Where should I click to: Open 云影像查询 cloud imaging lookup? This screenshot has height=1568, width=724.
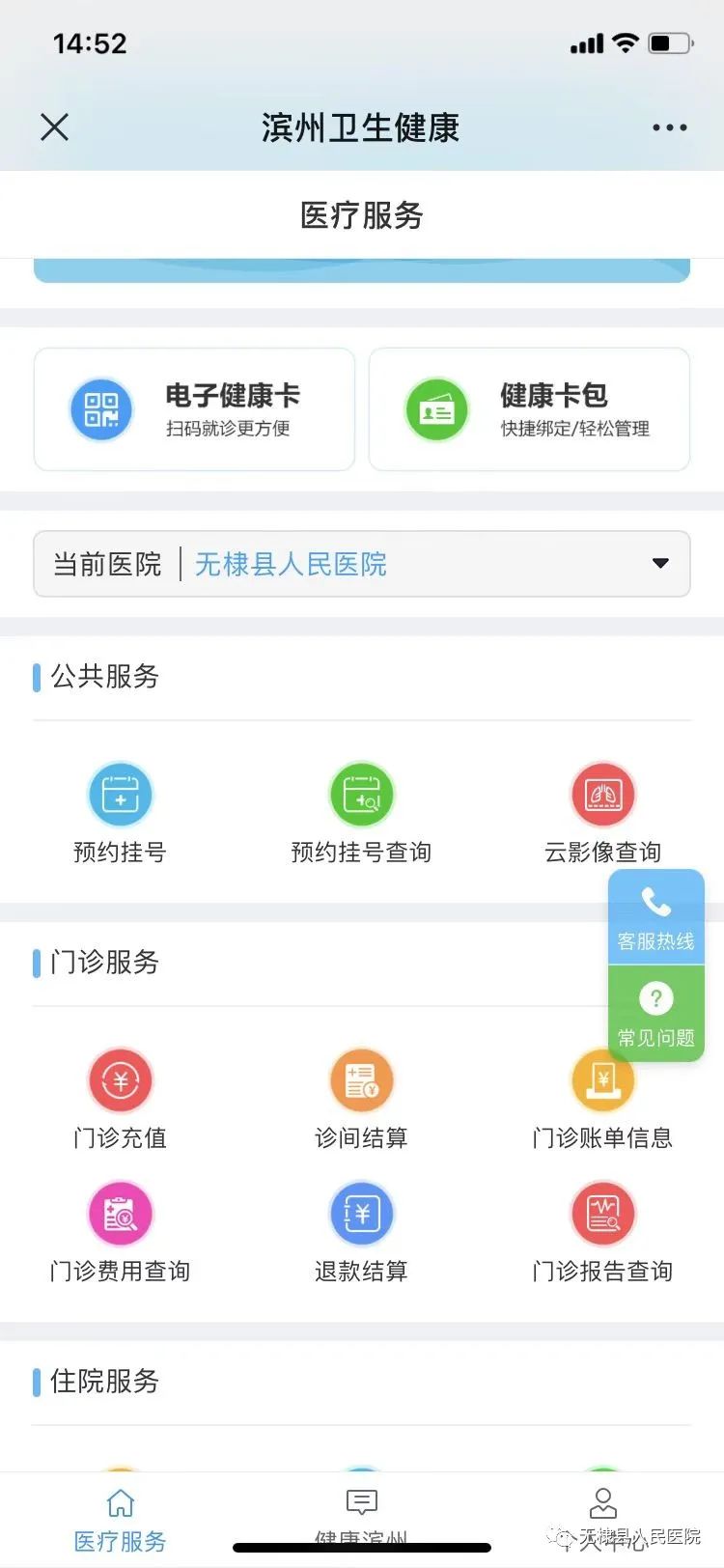tap(602, 812)
